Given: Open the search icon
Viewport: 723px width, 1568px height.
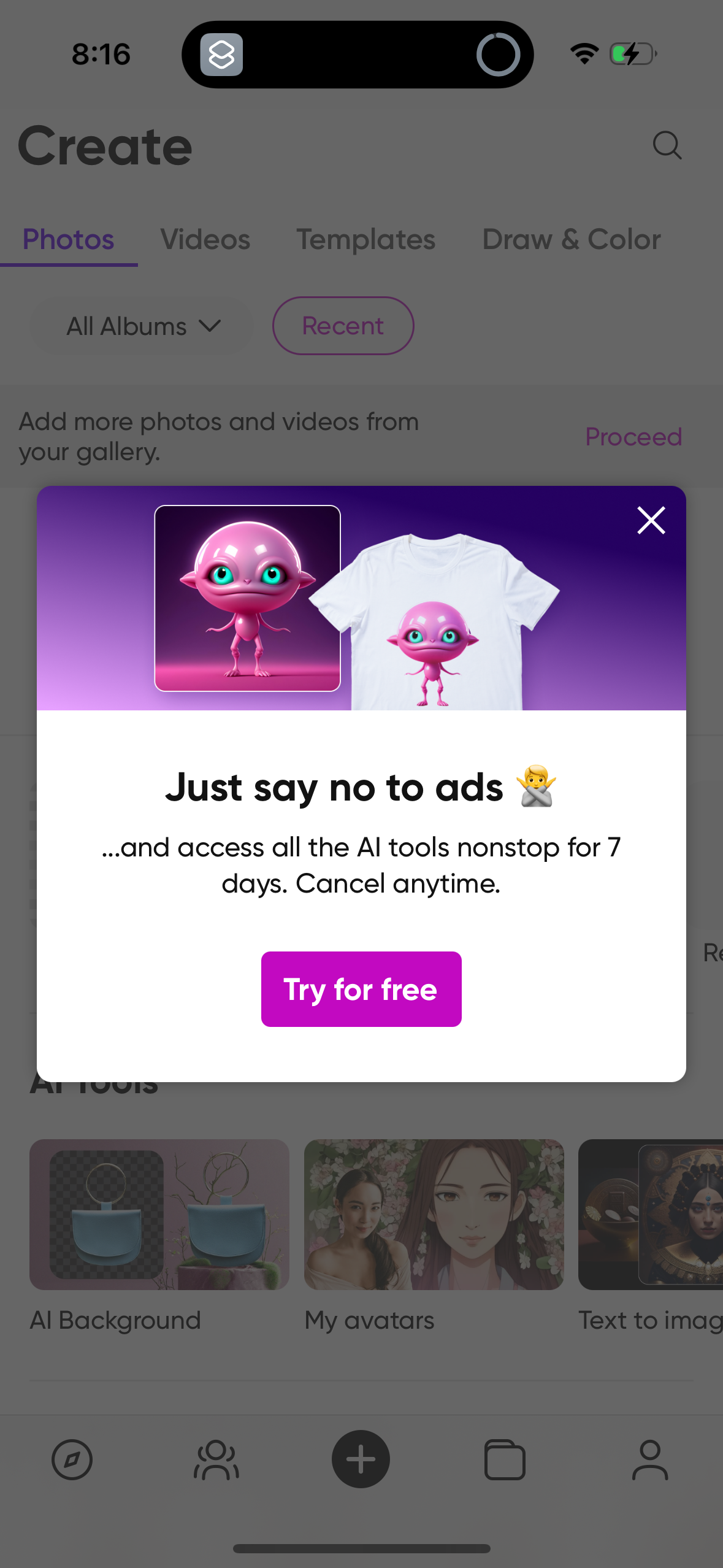Looking at the screenshot, I should (667, 145).
